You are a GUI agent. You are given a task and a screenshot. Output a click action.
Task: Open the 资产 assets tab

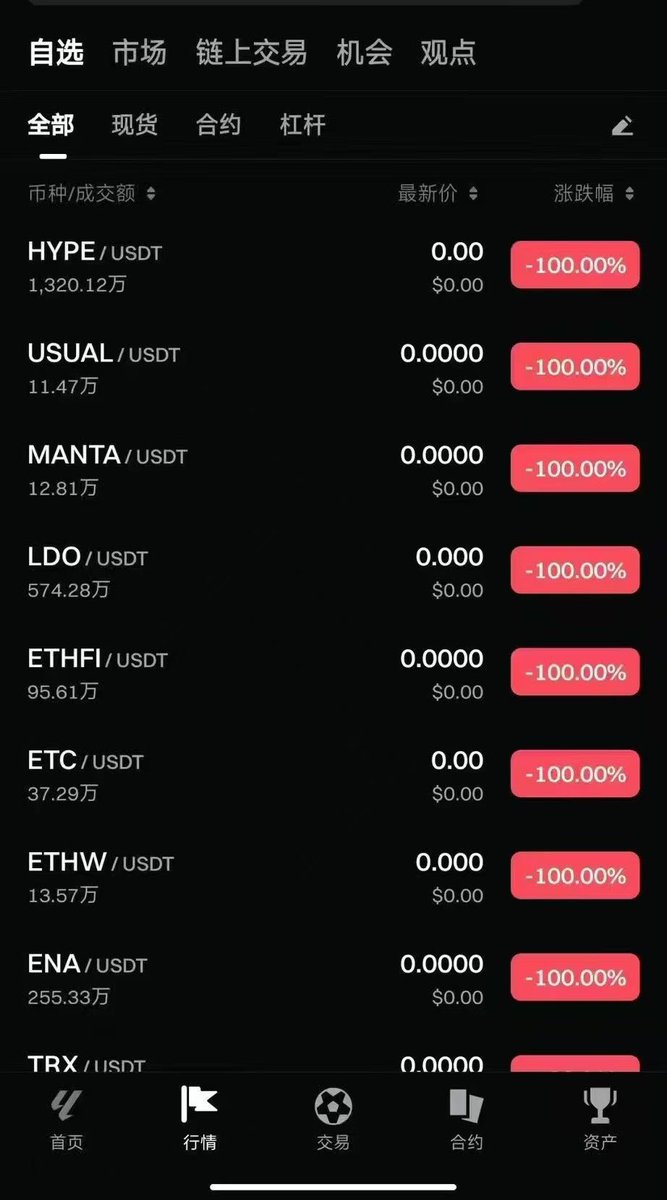pos(600,1120)
